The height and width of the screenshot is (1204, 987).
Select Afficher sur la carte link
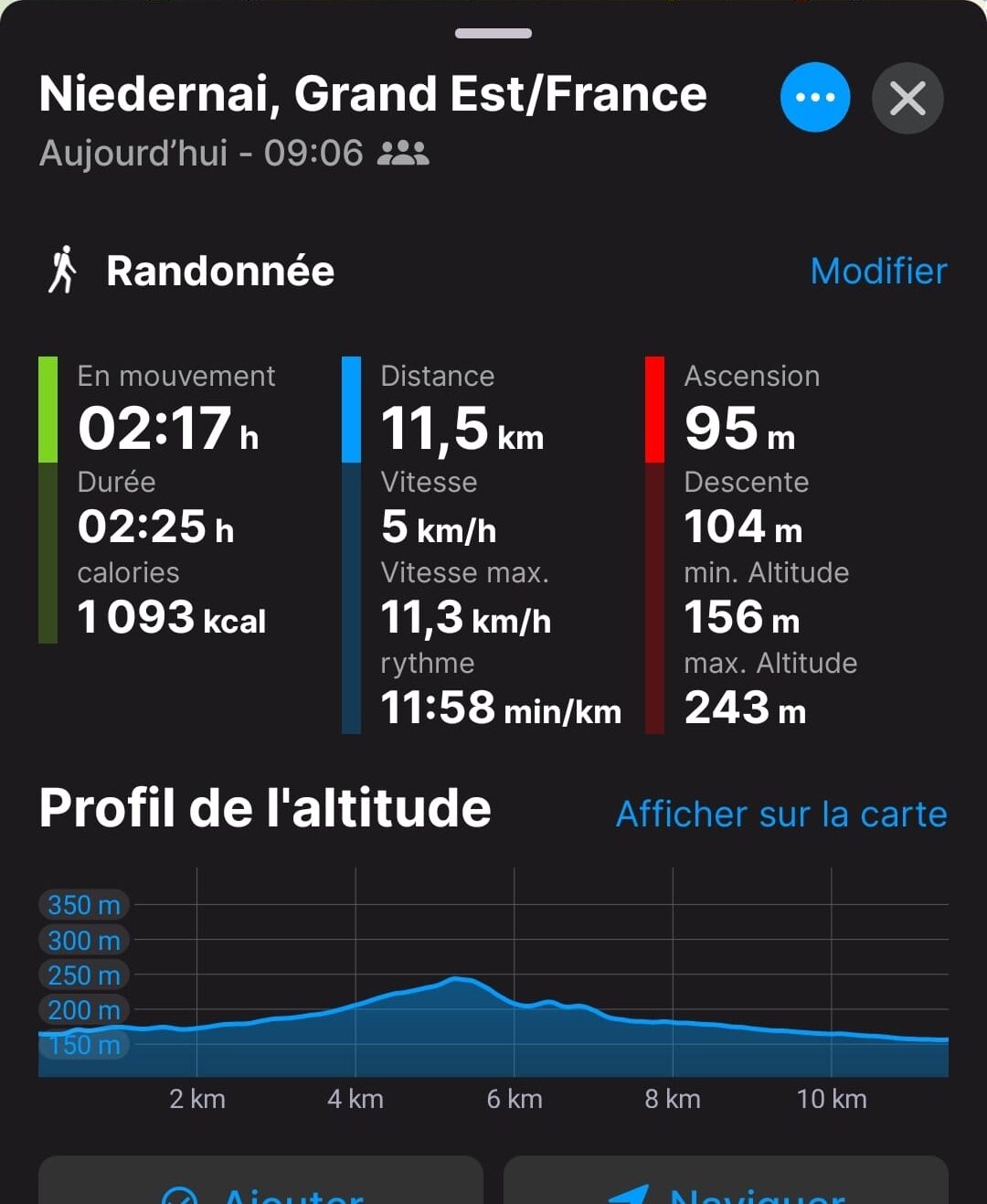click(781, 814)
